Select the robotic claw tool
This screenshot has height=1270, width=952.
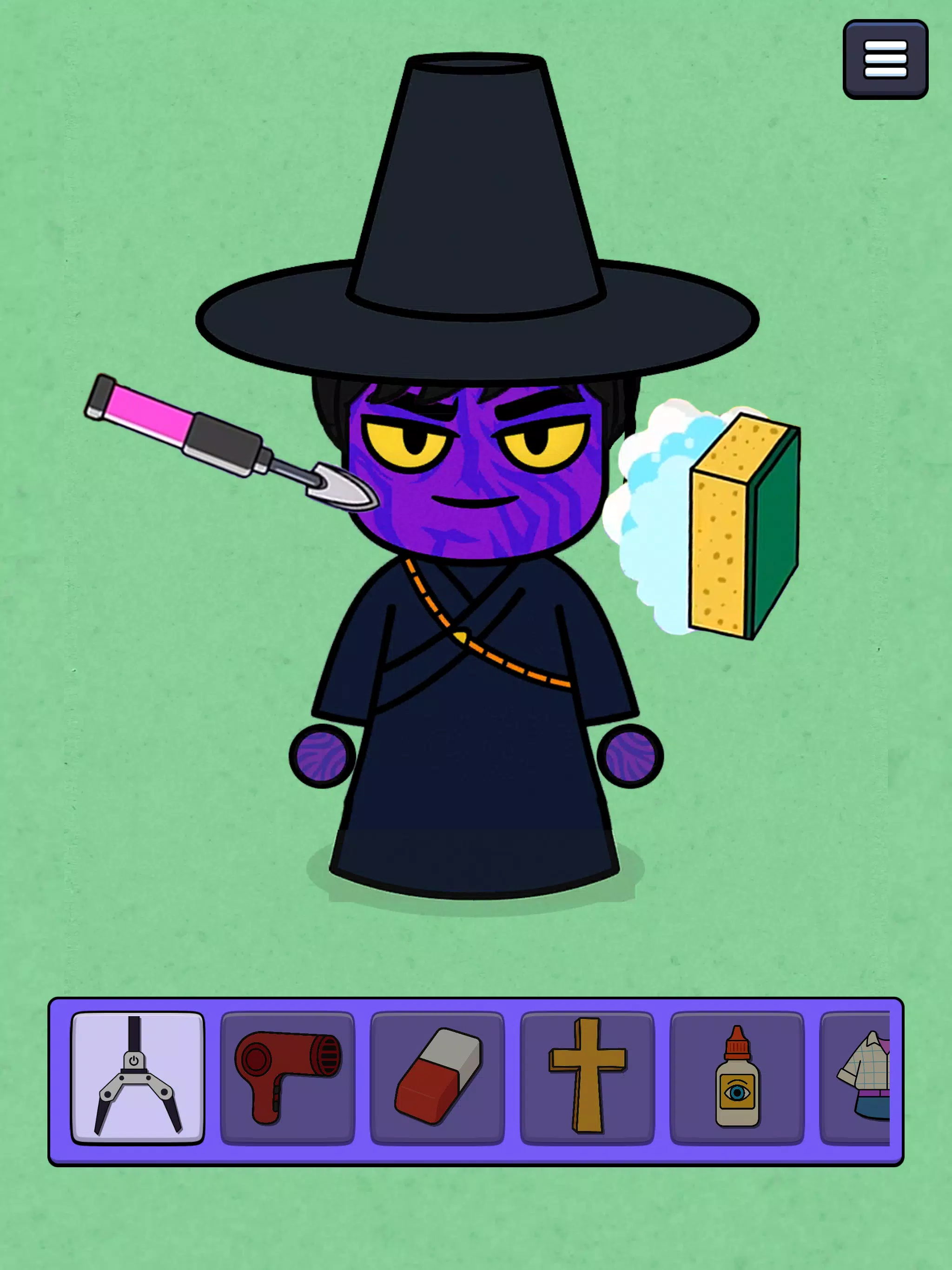pyautogui.click(x=138, y=1078)
